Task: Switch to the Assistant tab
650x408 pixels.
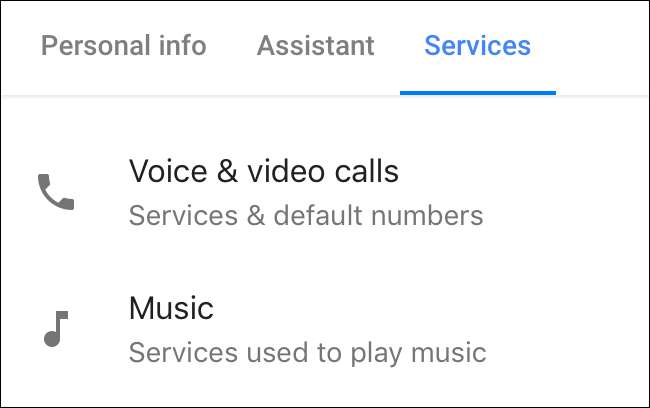Action: point(315,46)
